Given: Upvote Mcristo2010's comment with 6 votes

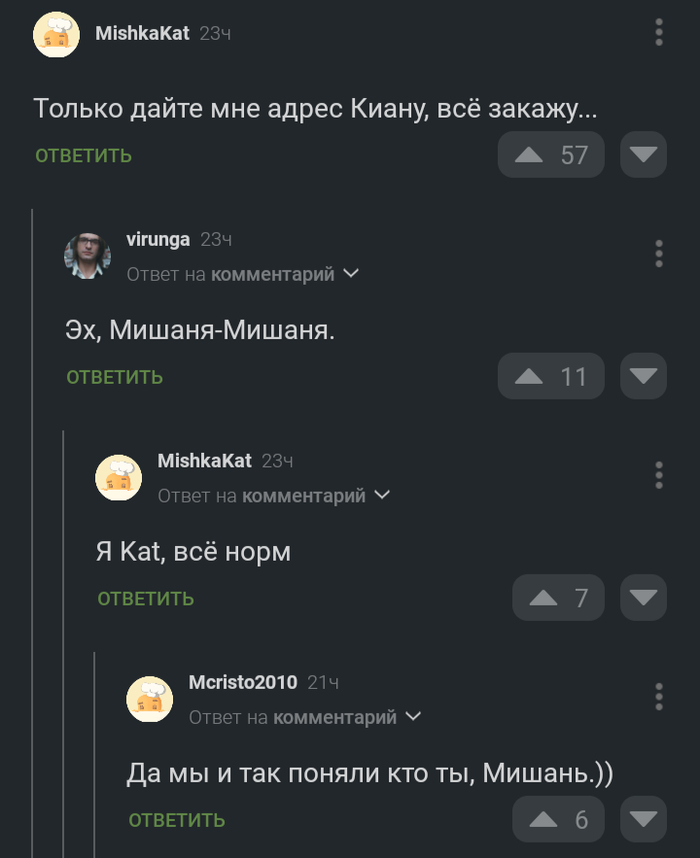Looking at the screenshot, I should [x=543, y=820].
